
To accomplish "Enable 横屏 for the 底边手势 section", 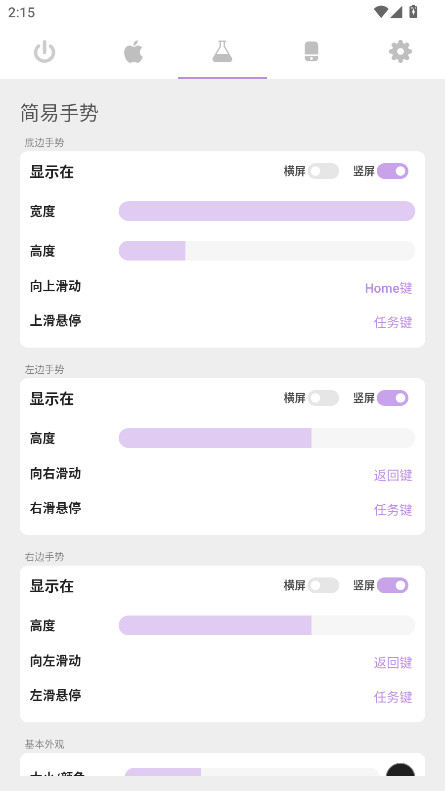I will click(x=323, y=172).
